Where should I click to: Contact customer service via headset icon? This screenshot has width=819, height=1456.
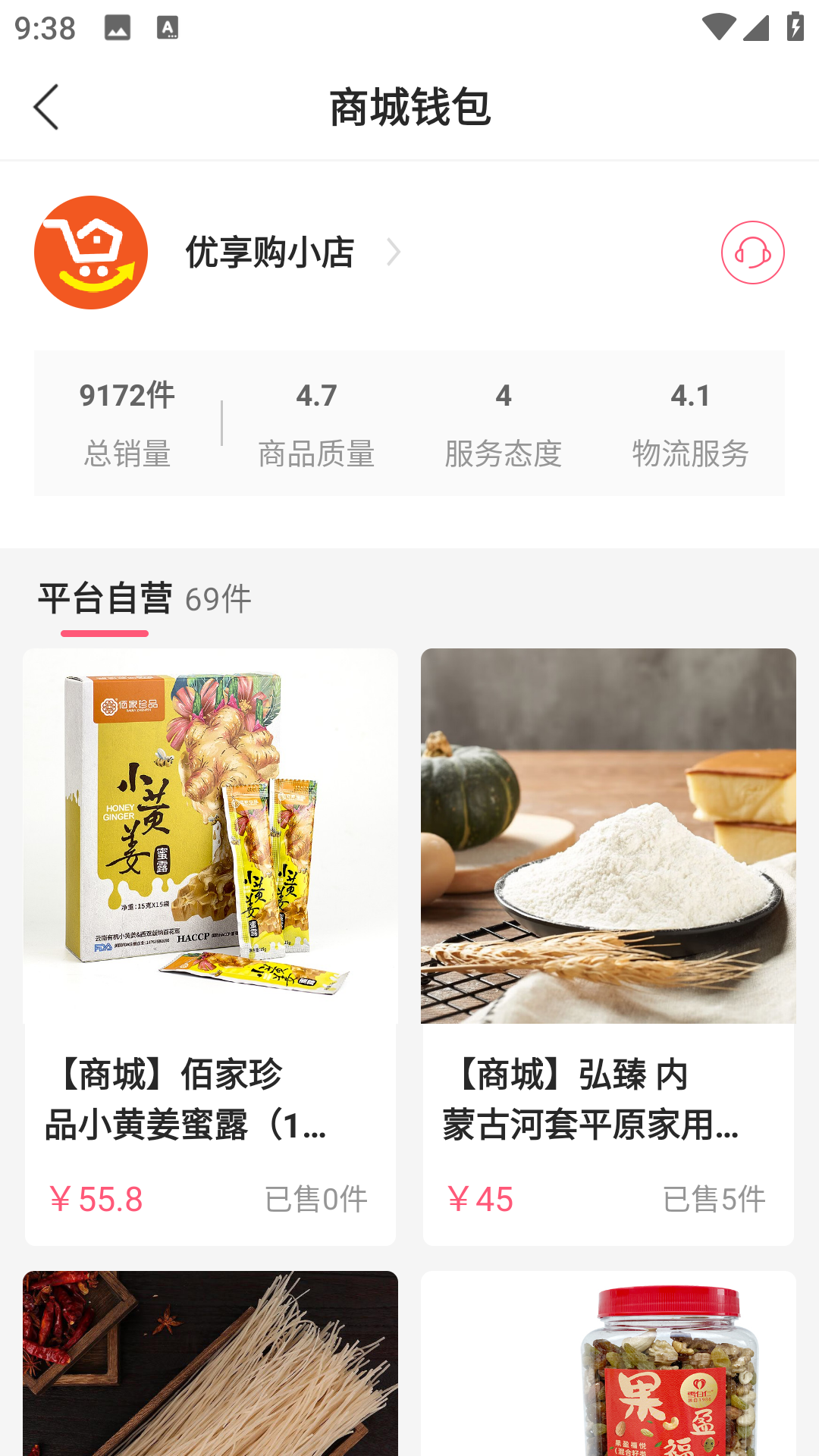[x=752, y=253]
